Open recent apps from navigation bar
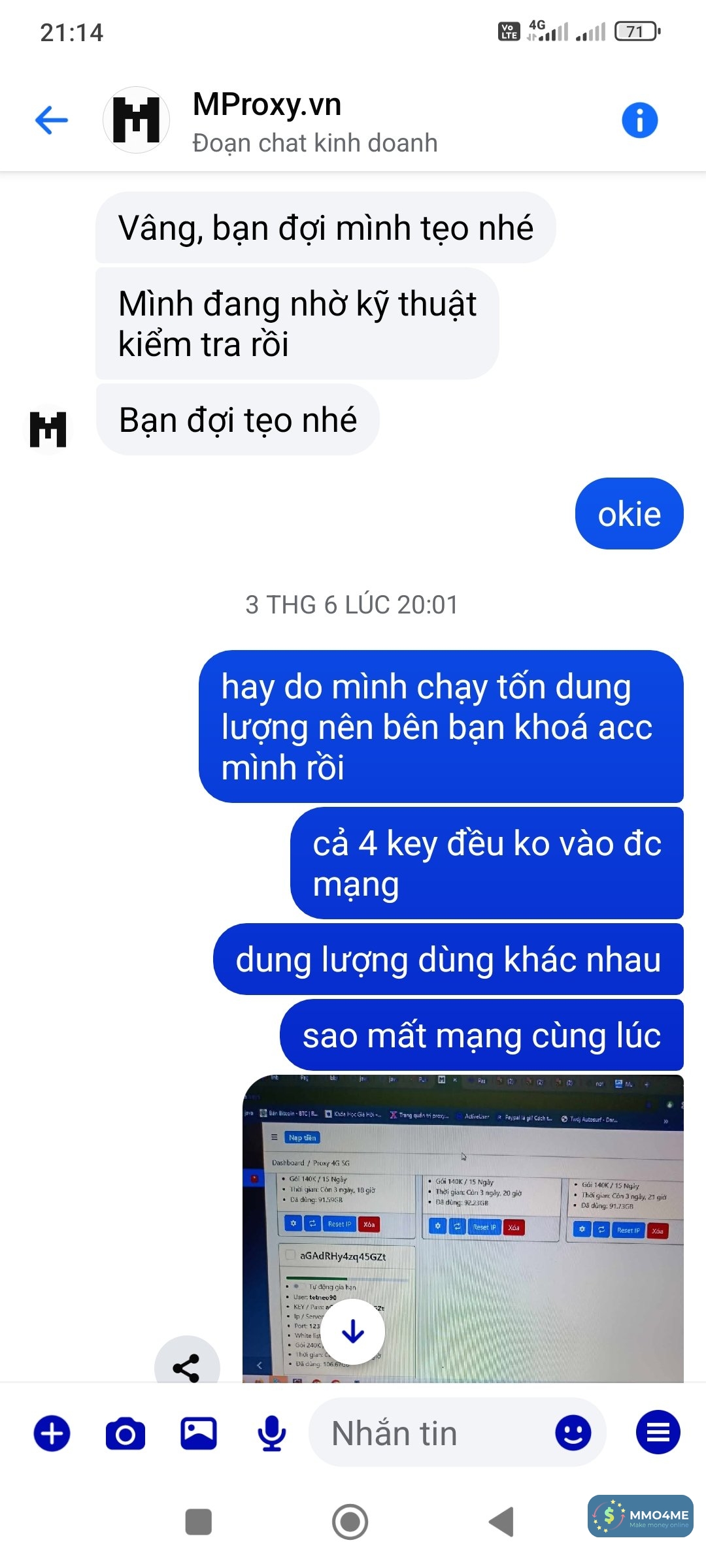 click(x=199, y=1522)
